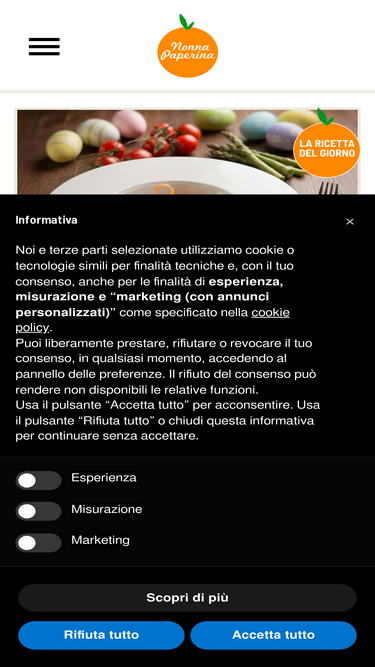Open the hamburger menu
375x667 pixels.
coord(44,47)
